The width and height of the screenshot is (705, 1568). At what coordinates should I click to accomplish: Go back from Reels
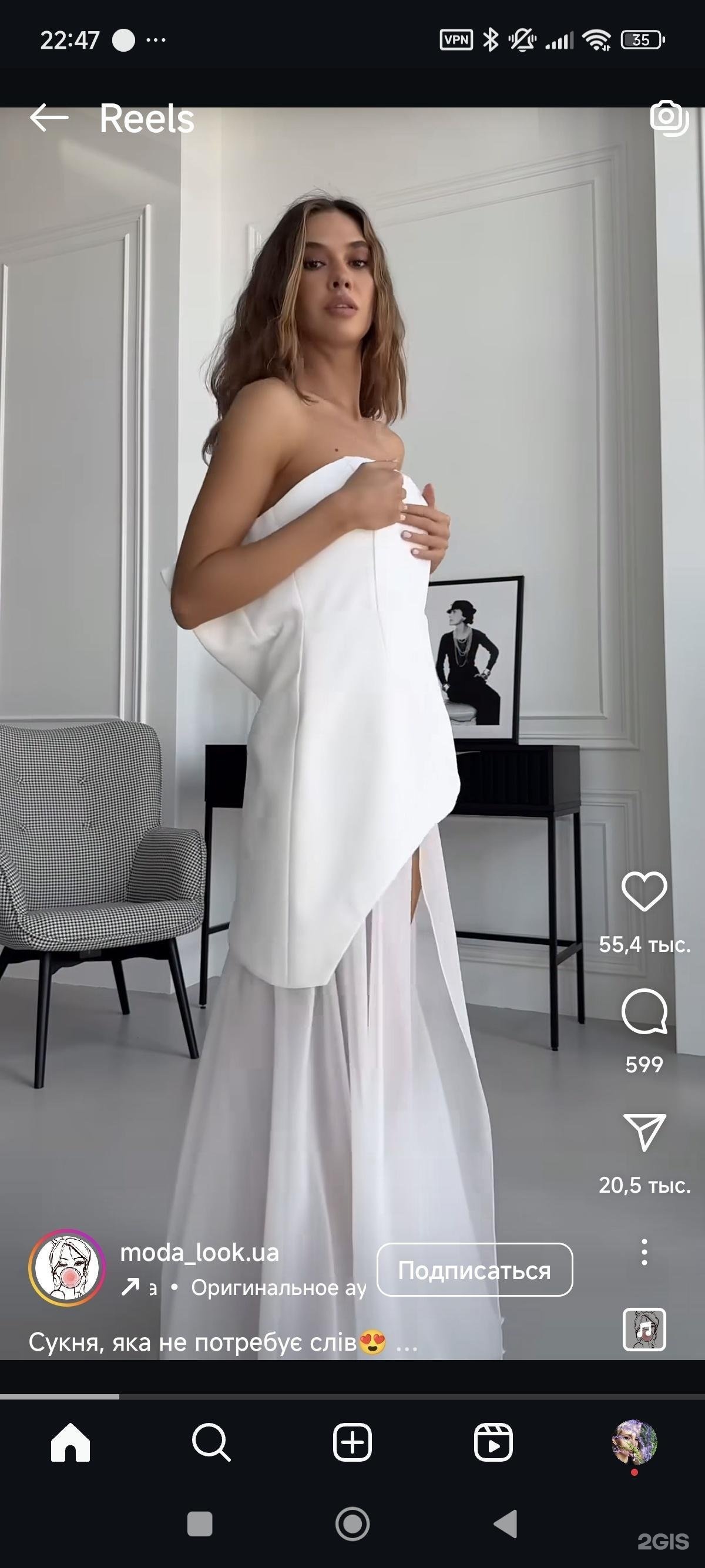(49, 117)
